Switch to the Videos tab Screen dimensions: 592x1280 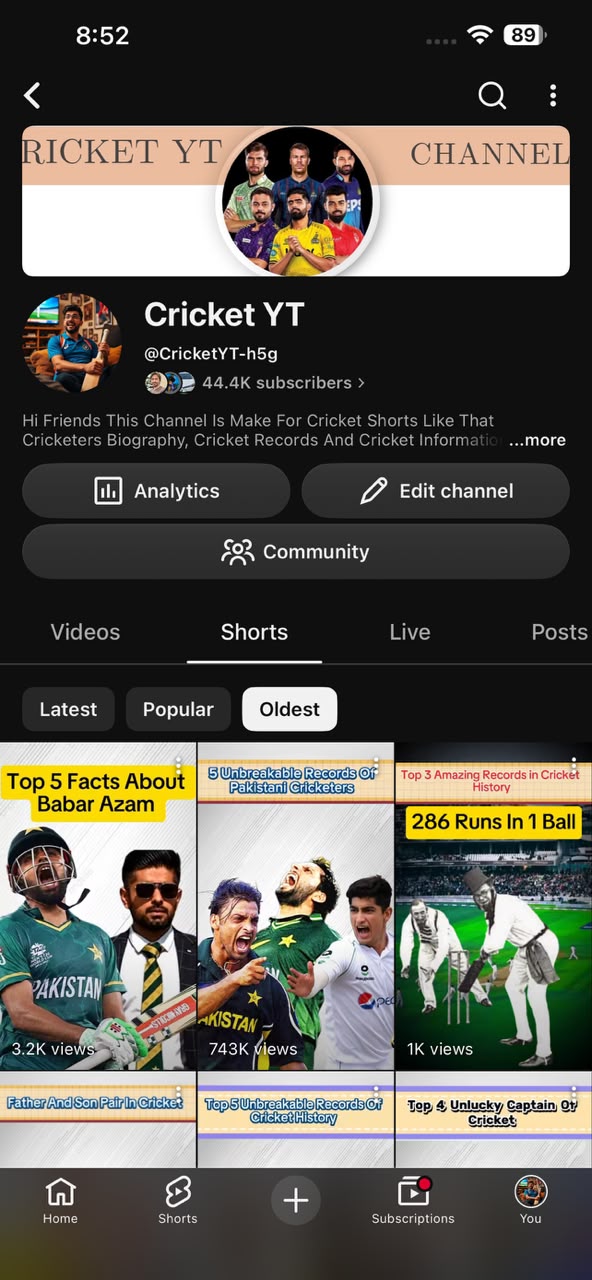[85, 632]
